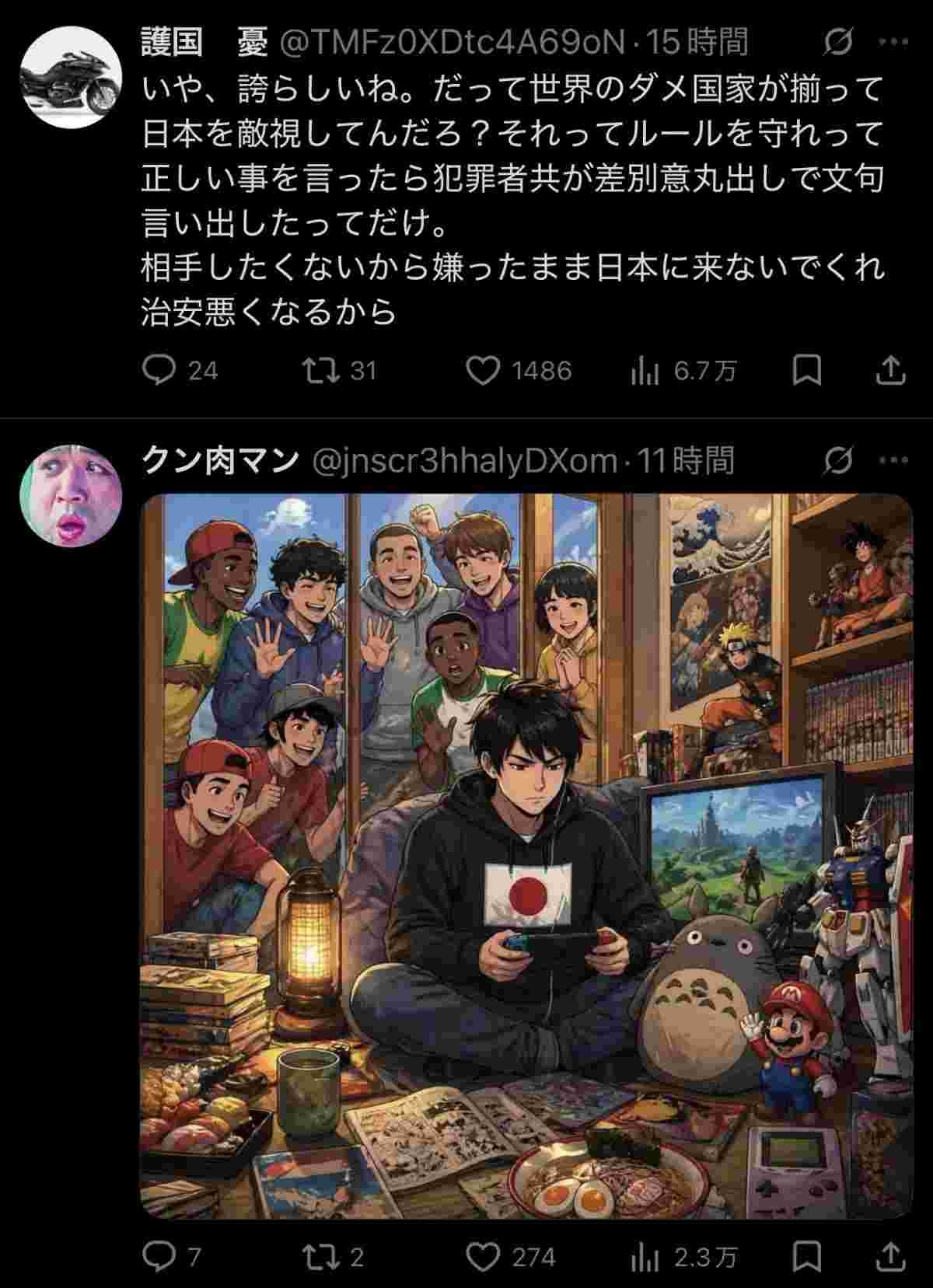Like 護国 憂's post

coord(483,371)
